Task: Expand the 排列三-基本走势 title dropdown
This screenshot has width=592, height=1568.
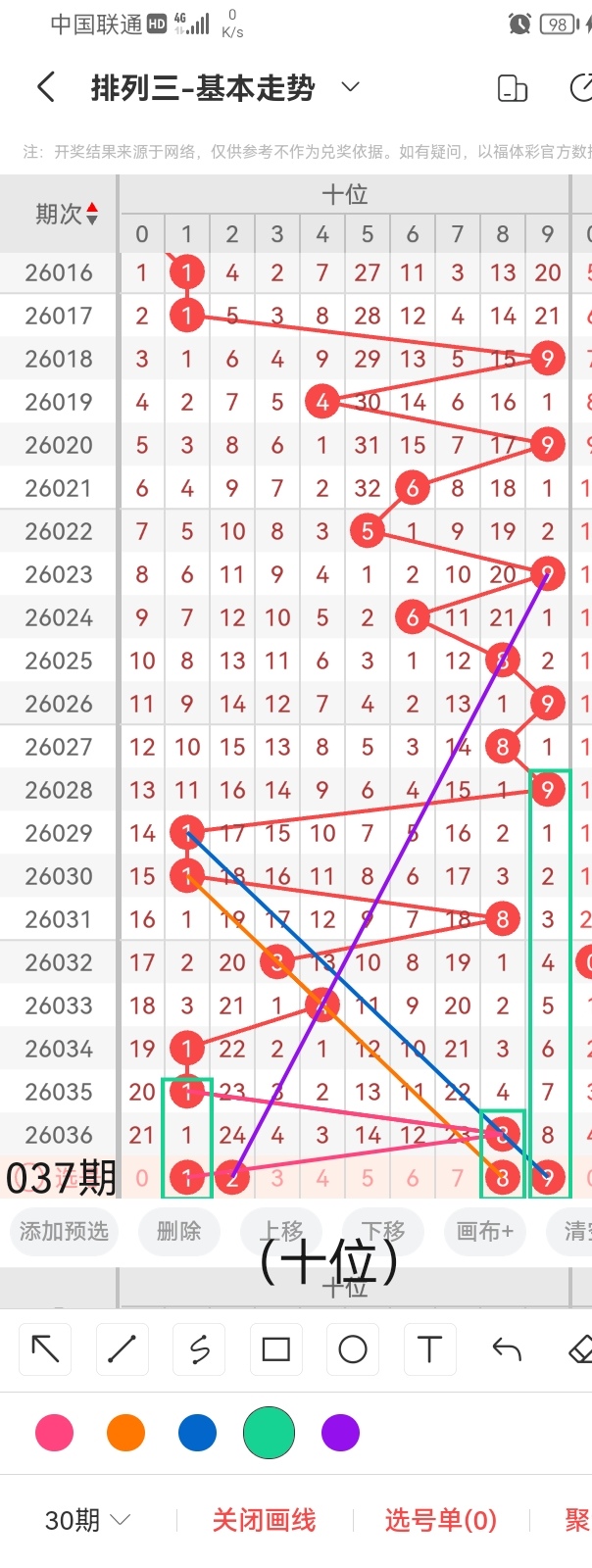Action: tap(350, 87)
